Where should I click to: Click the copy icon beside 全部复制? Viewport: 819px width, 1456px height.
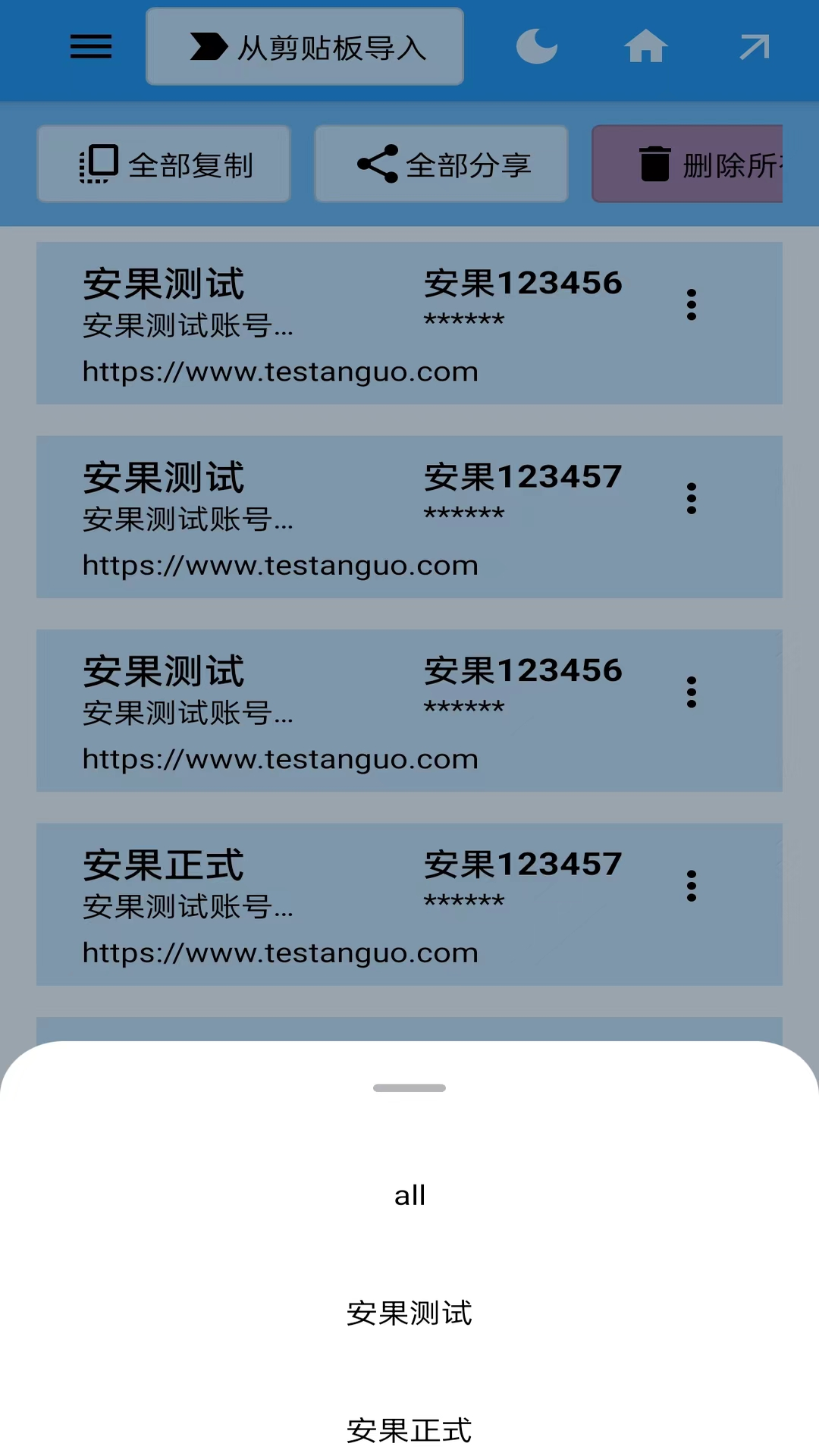(x=99, y=163)
